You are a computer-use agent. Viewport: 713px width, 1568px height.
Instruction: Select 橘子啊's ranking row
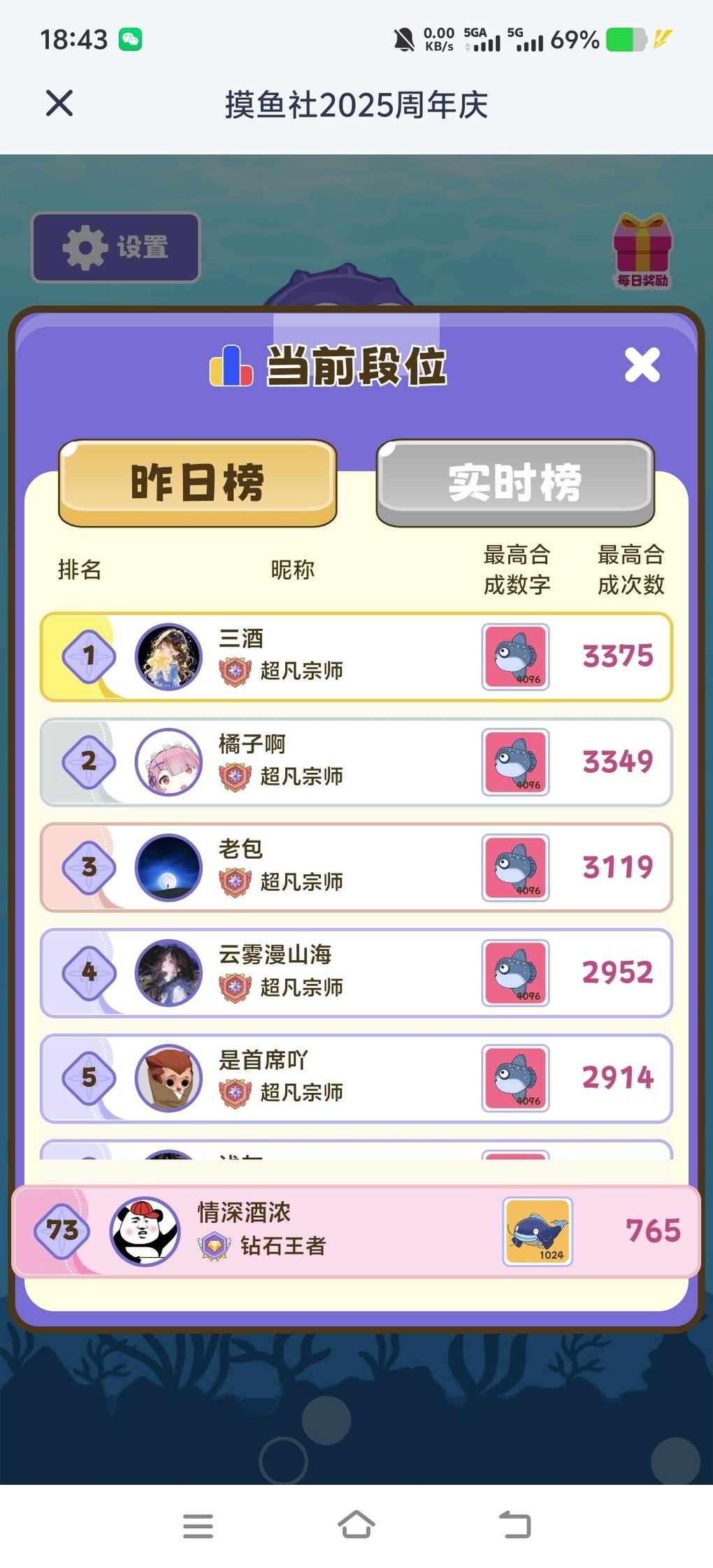click(x=356, y=762)
